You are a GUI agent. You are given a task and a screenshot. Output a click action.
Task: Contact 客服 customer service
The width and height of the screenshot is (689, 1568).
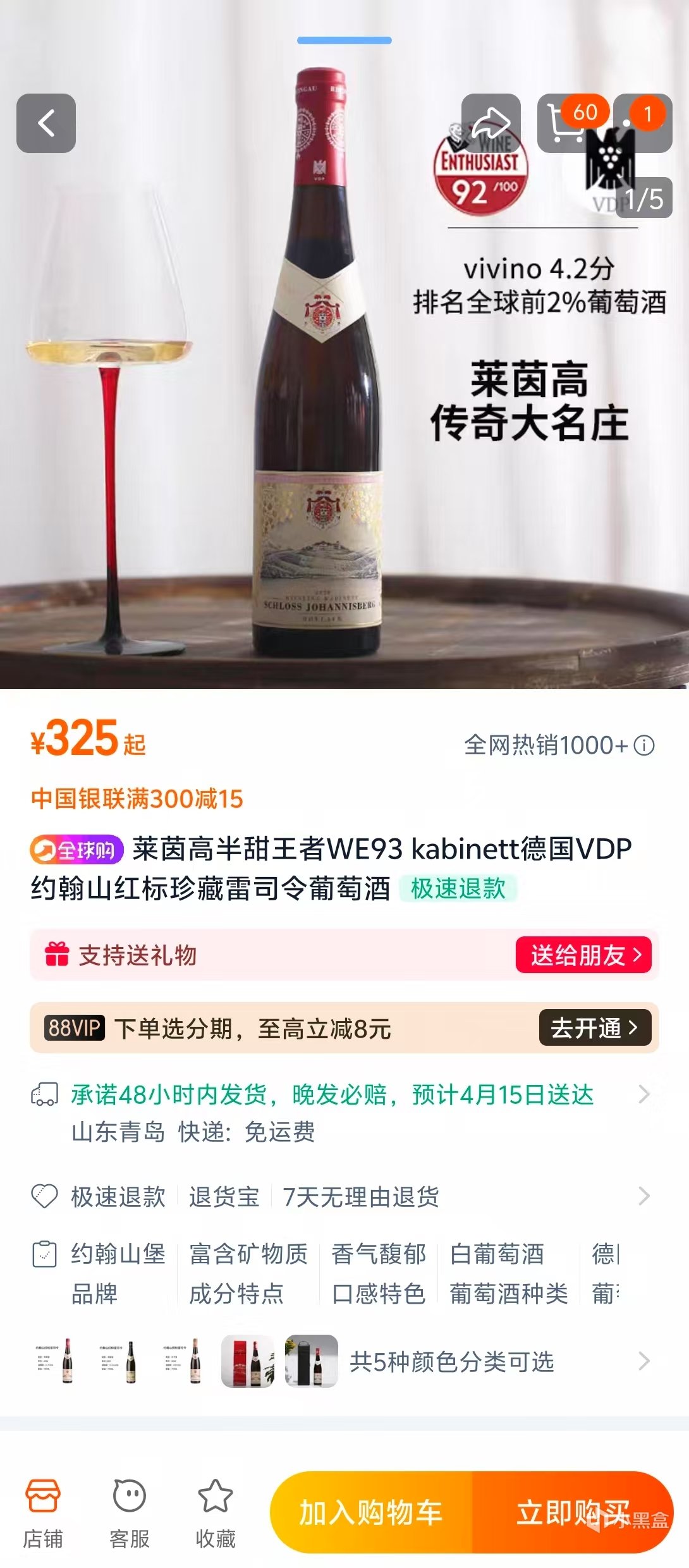click(129, 1513)
